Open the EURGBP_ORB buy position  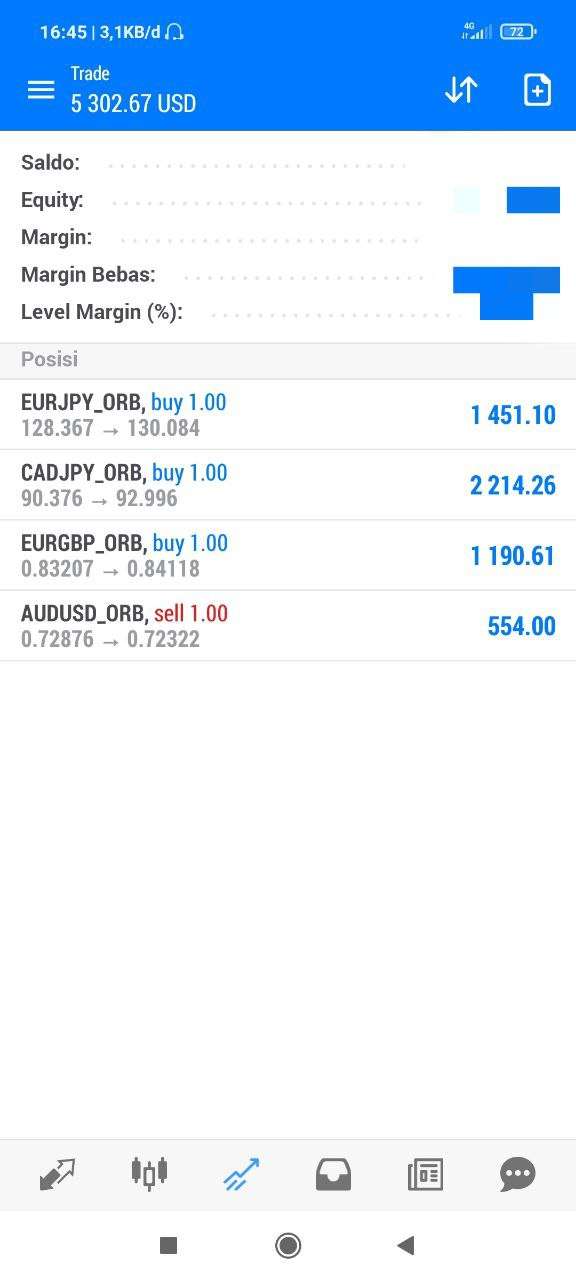click(x=288, y=555)
